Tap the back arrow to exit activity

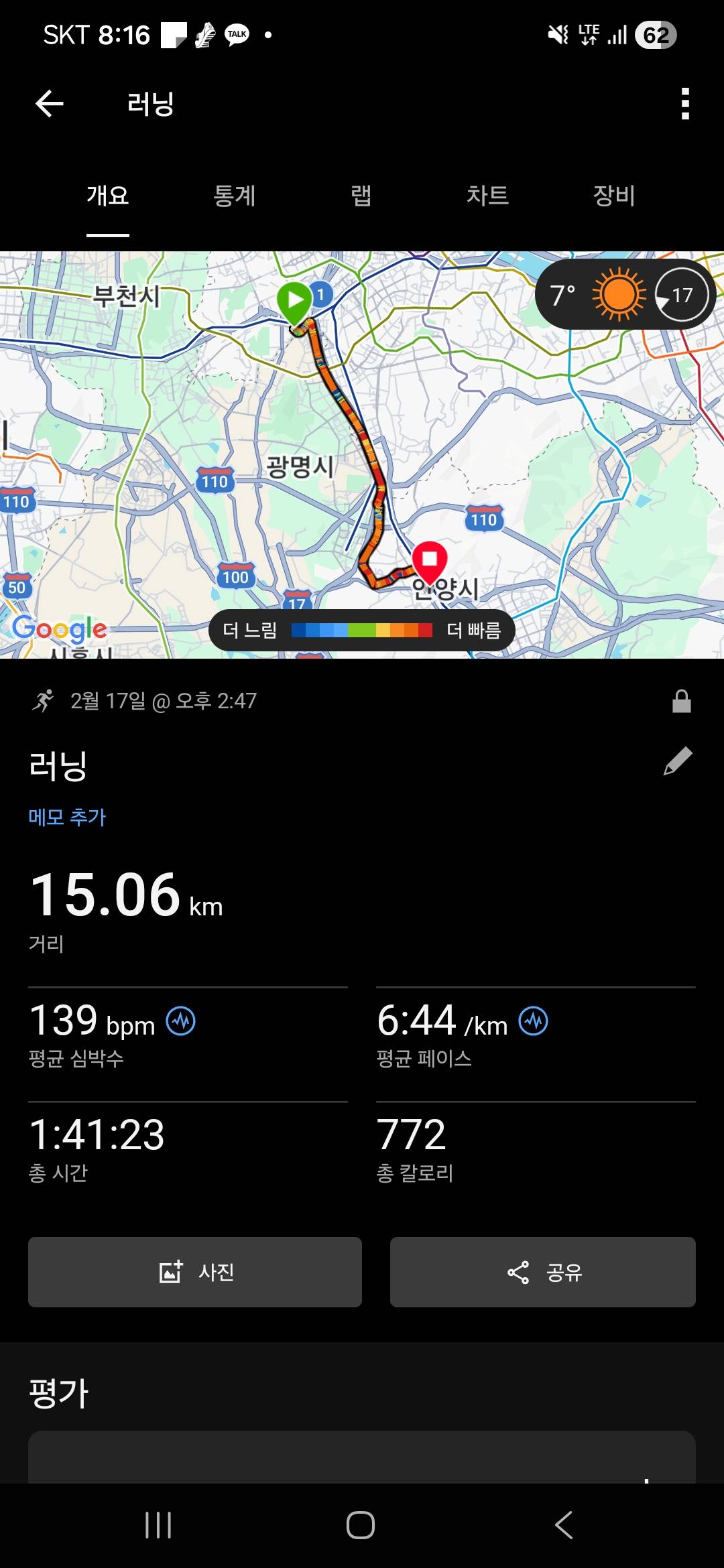click(48, 104)
